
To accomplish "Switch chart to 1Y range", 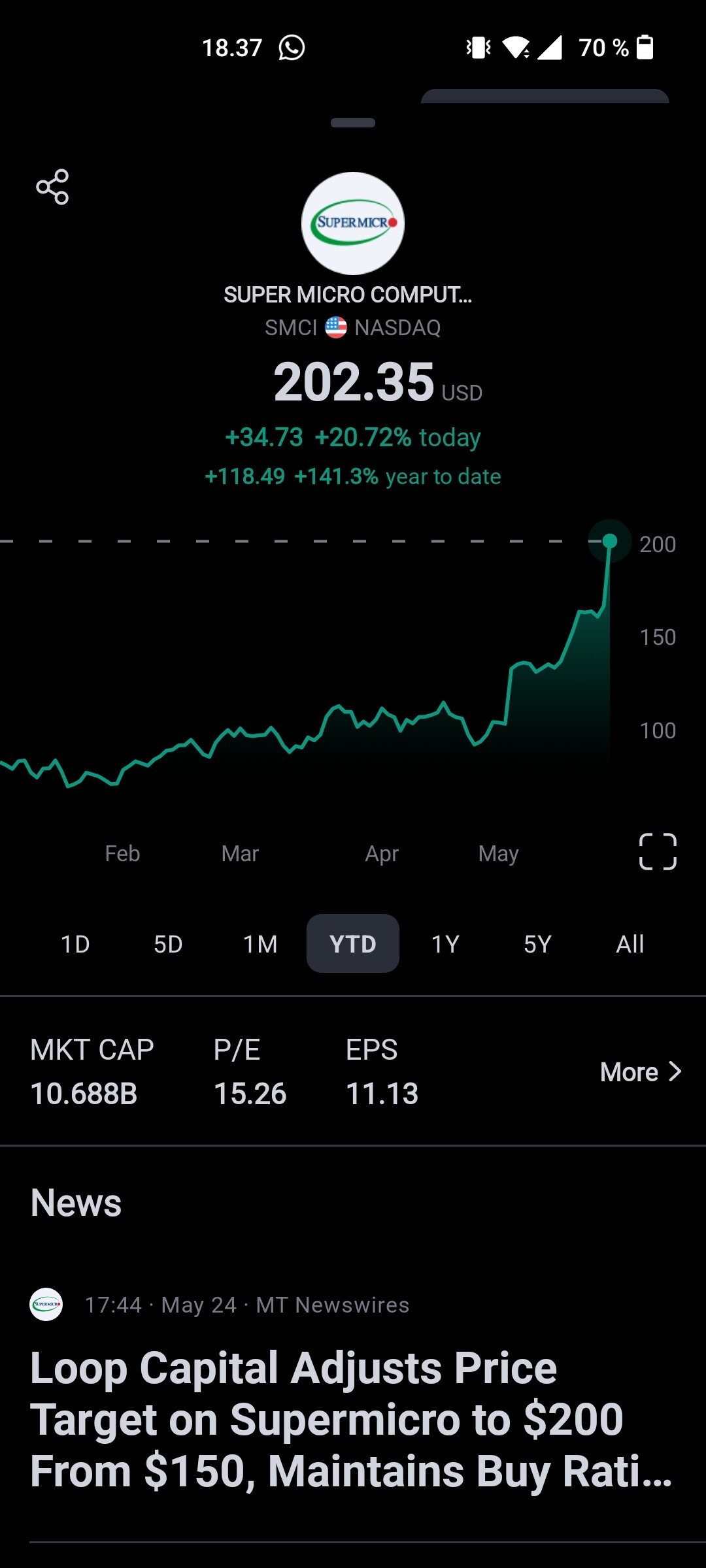I will click(x=445, y=944).
